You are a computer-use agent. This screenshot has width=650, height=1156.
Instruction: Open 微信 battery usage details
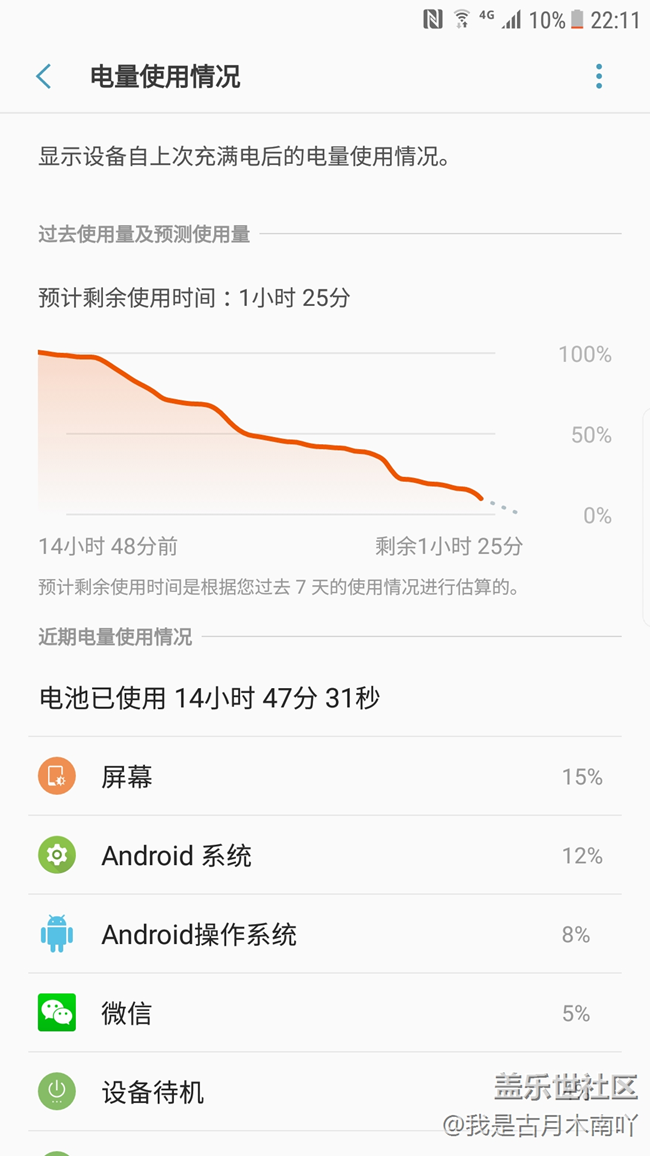click(325, 1014)
